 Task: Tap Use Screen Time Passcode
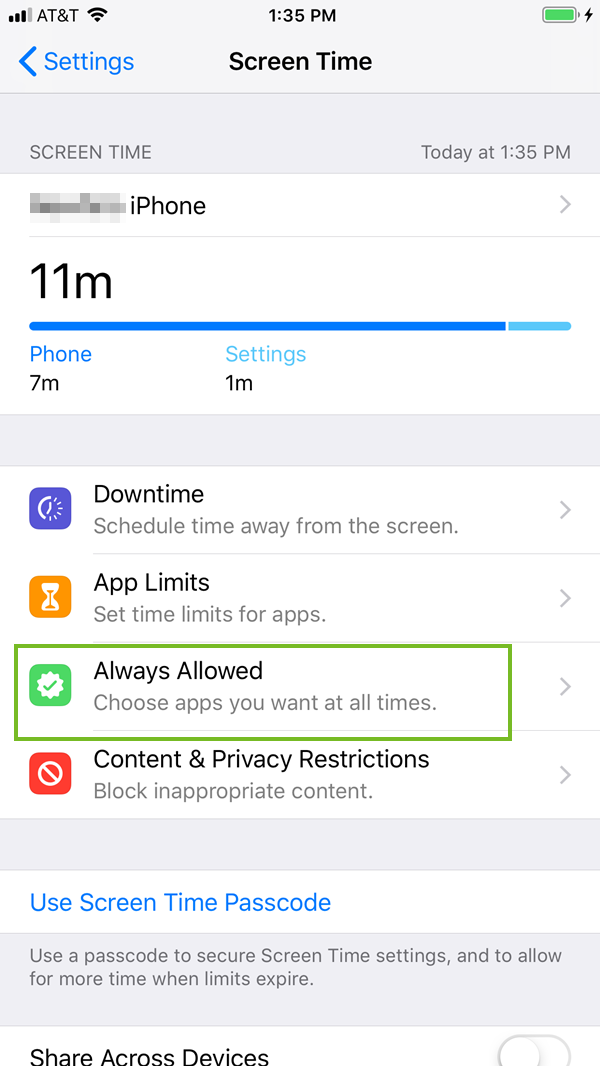180,902
